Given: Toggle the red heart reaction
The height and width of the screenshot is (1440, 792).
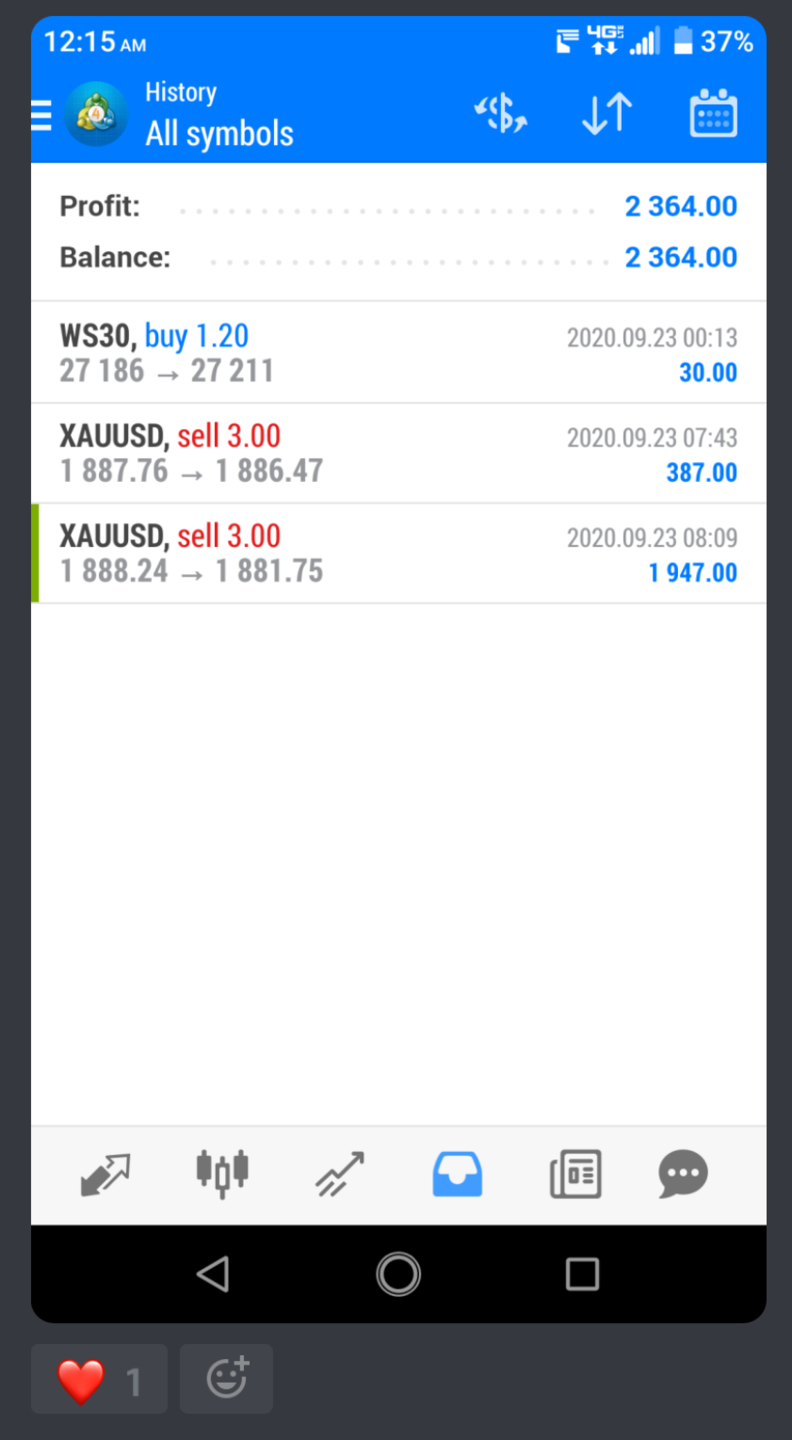Looking at the screenshot, I should (x=98, y=1380).
